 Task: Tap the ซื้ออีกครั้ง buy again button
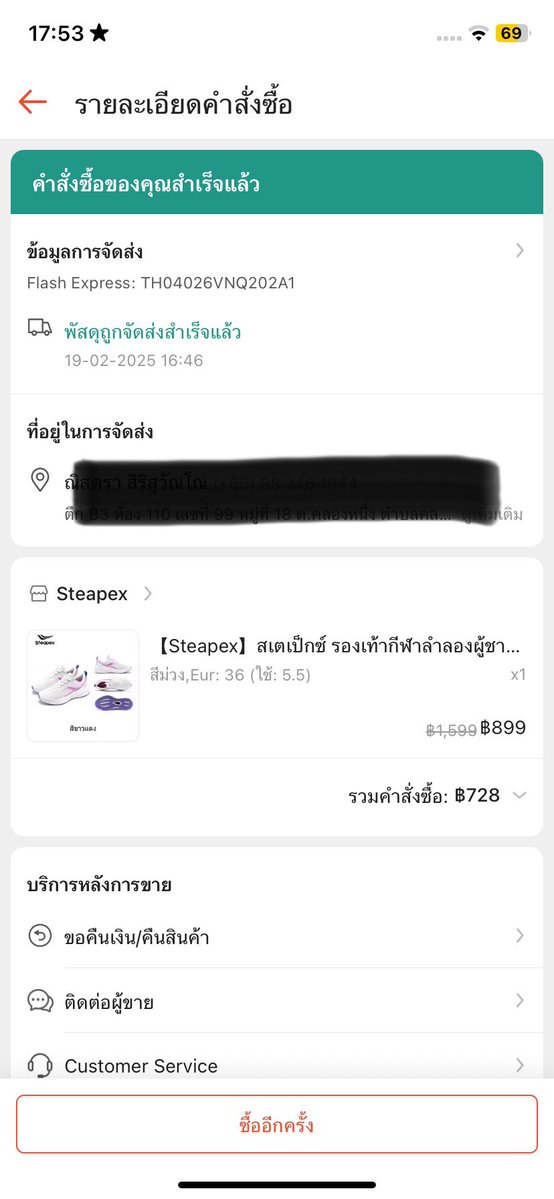(276, 1125)
